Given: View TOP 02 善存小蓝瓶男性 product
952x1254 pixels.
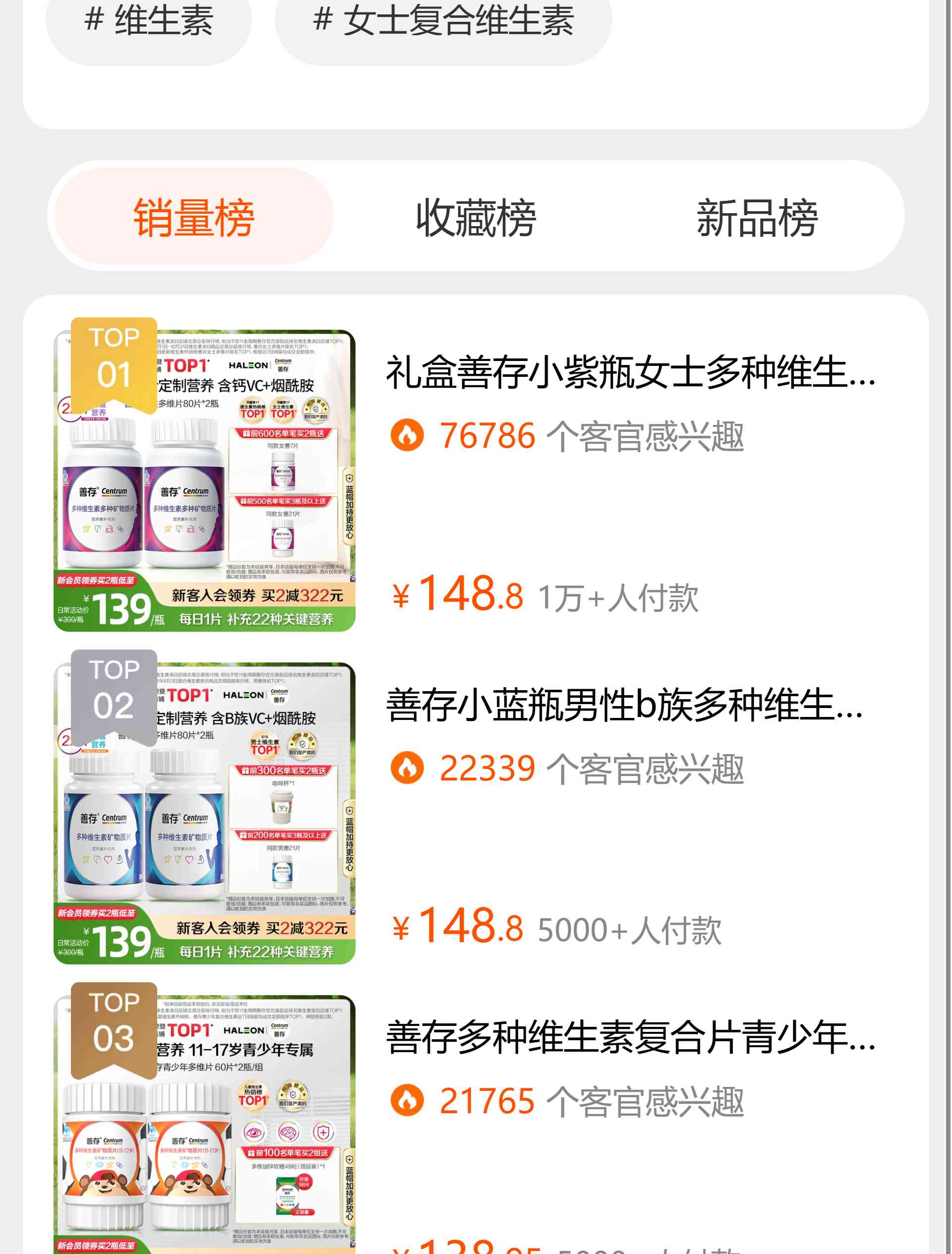Looking at the screenshot, I should pyautogui.click(x=624, y=705).
